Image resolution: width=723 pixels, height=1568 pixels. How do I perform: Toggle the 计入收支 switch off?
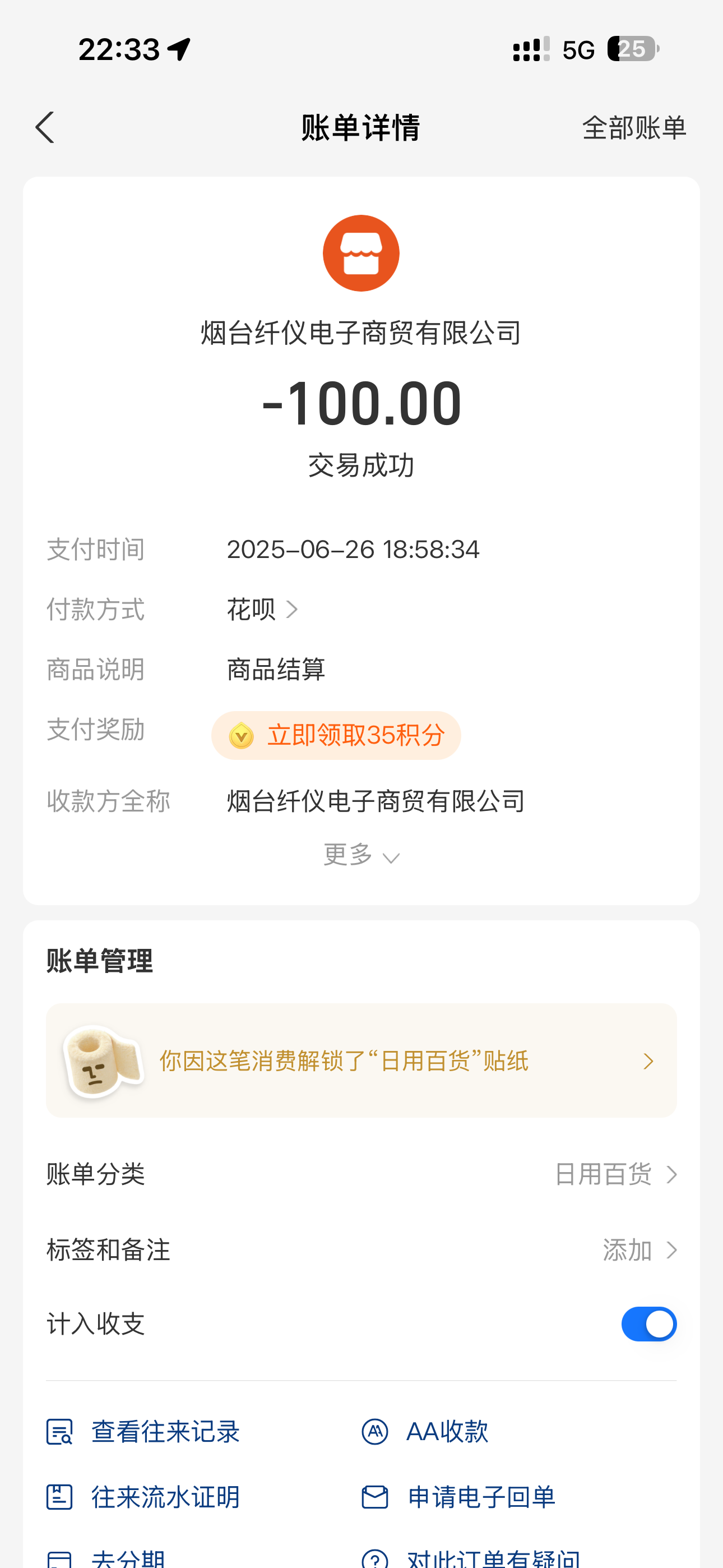tap(649, 1324)
